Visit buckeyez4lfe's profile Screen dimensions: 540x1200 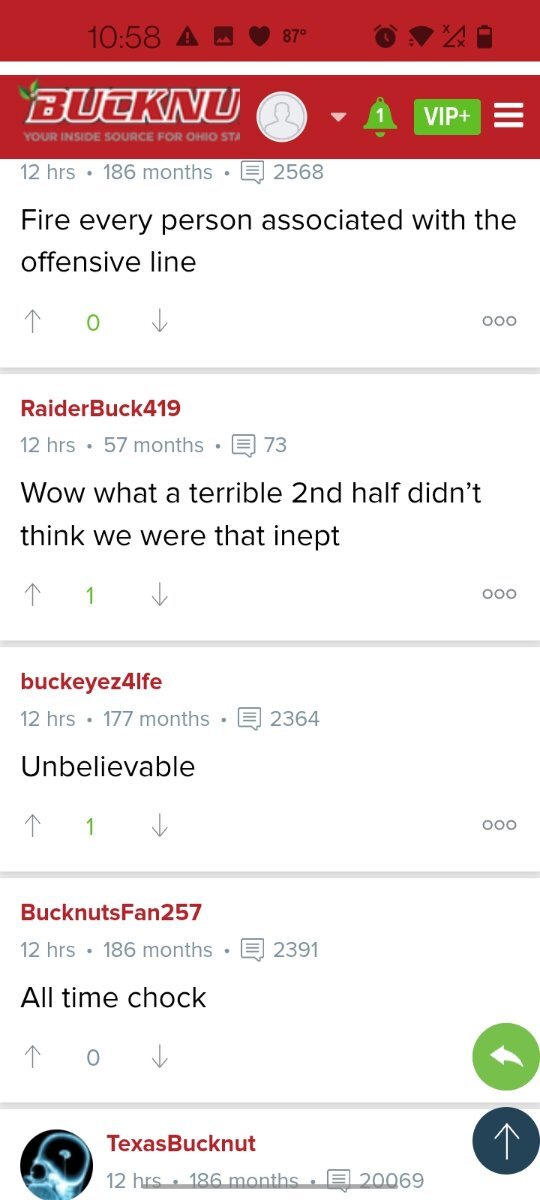coord(91,681)
